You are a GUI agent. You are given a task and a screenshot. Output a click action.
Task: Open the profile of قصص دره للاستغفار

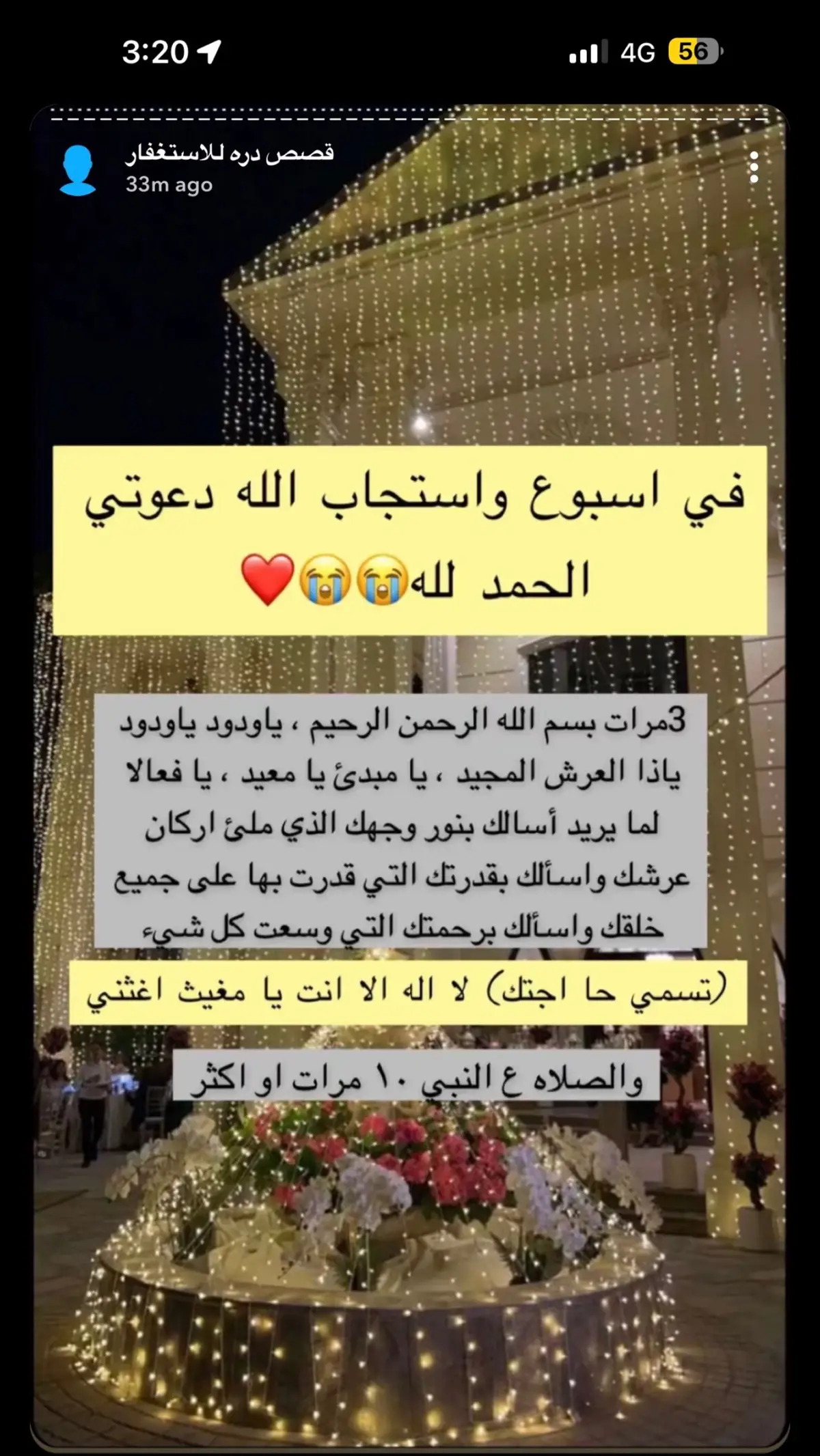point(230,153)
